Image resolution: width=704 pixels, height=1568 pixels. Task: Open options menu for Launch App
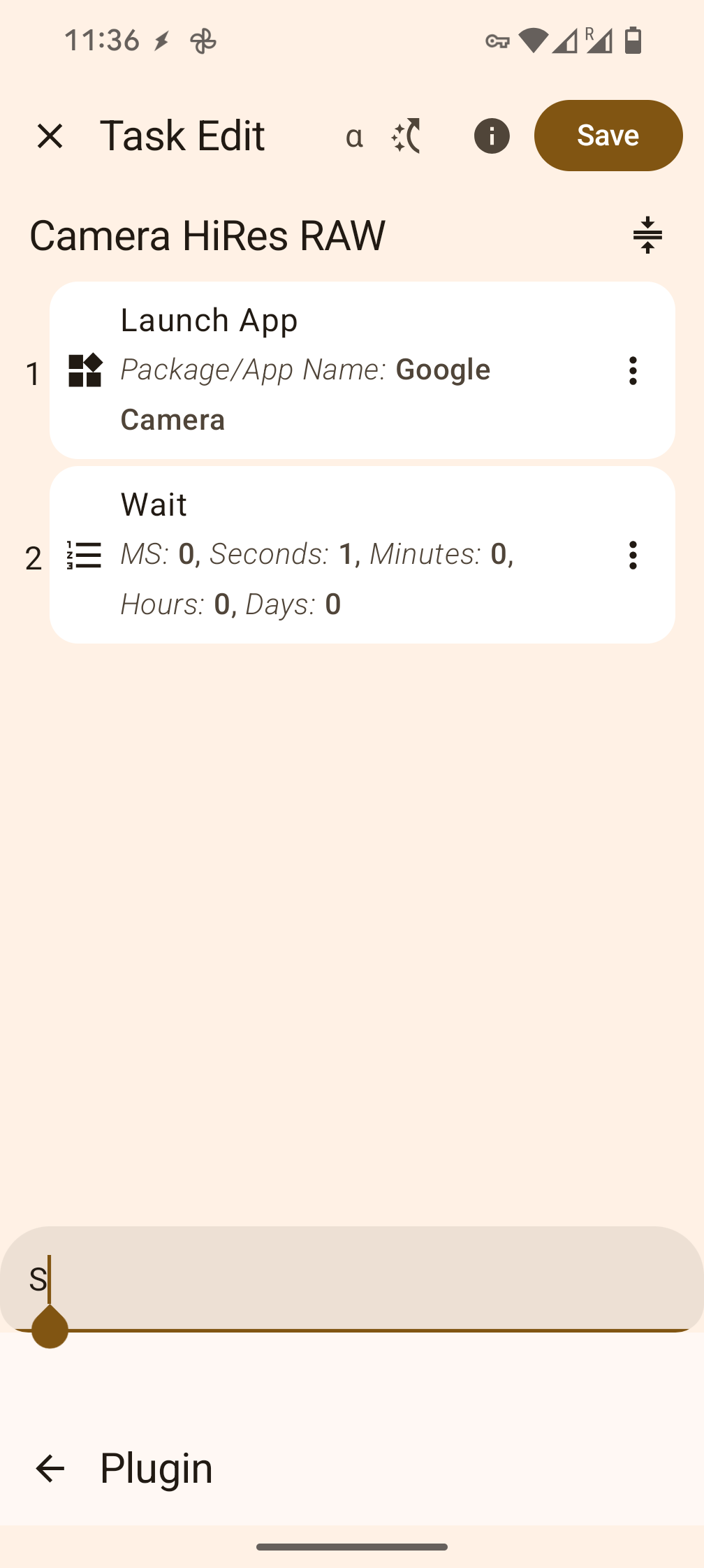coord(633,370)
